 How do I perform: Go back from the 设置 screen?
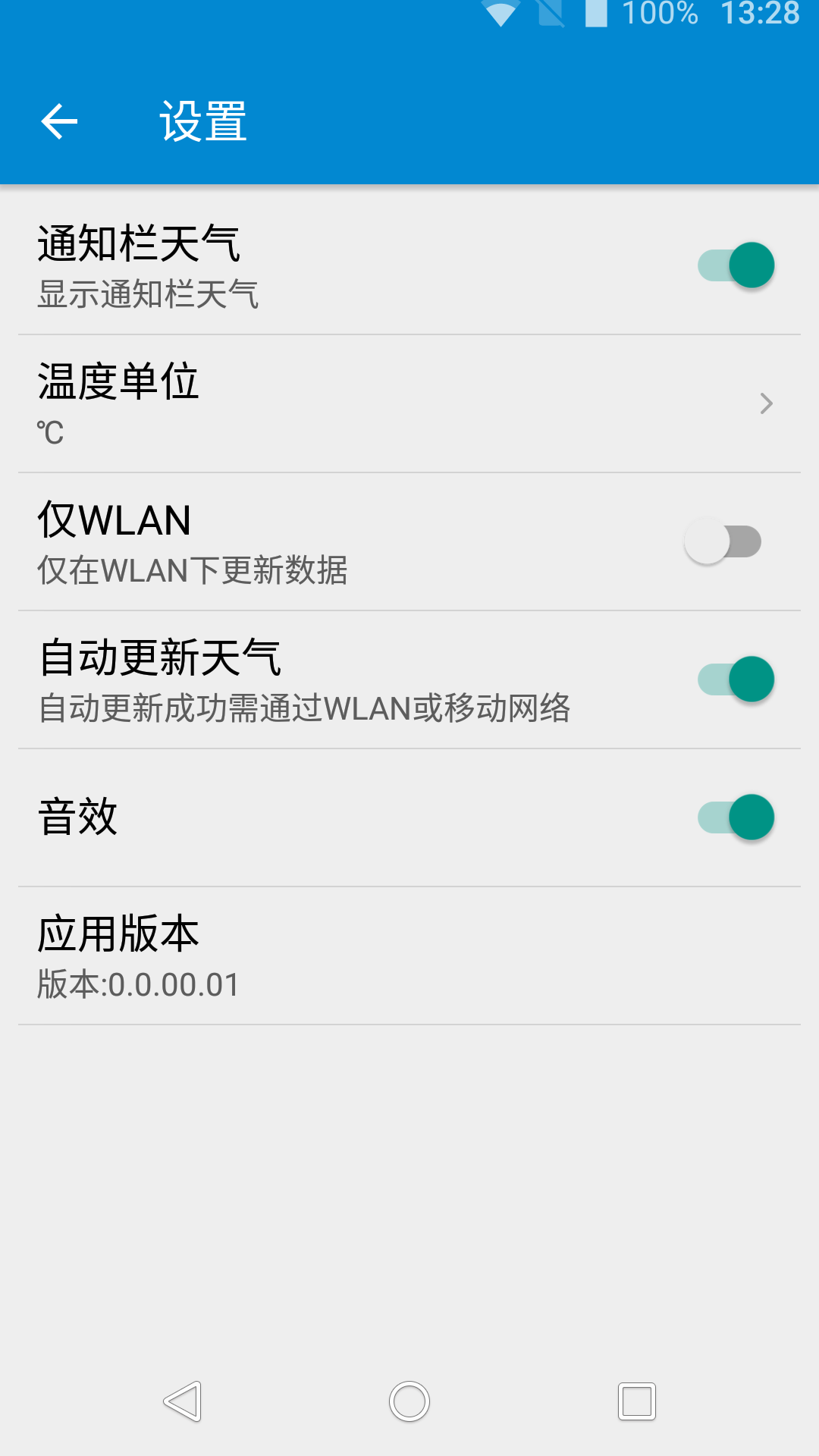(59, 121)
